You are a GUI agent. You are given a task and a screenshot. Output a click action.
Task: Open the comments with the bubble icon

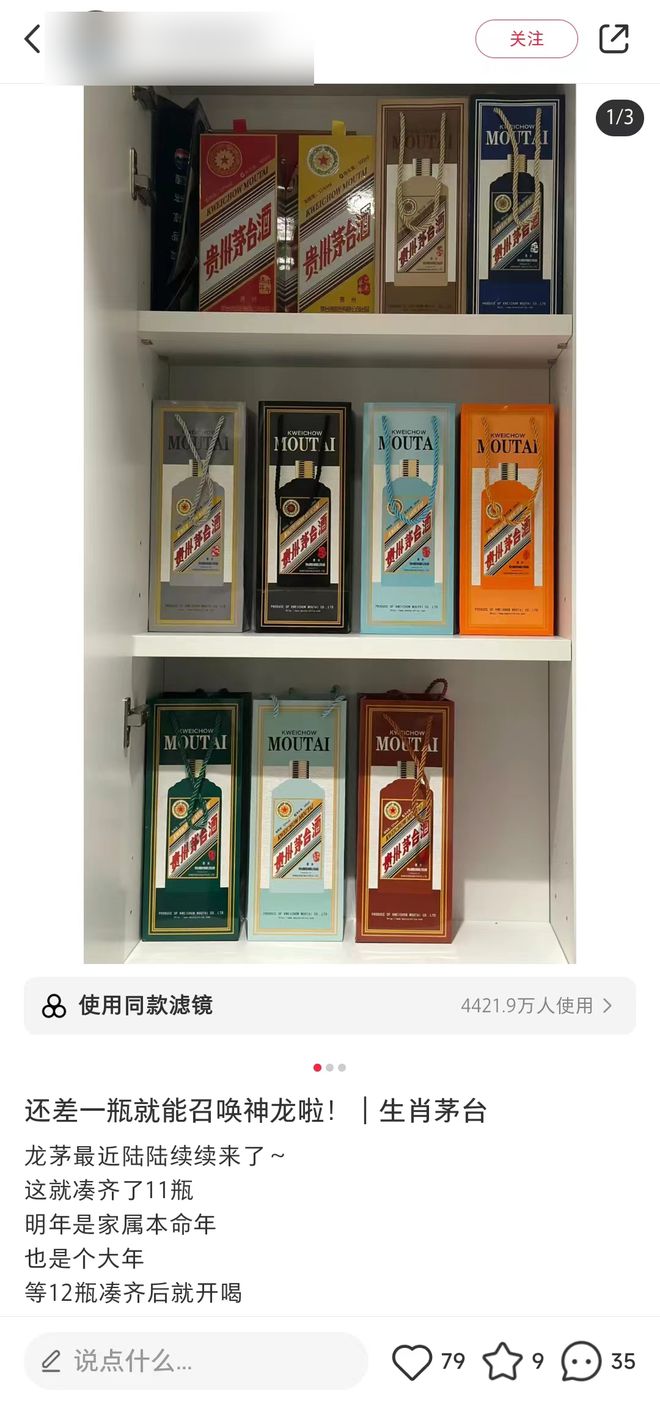pyautogui.click(x=581, y=1362)
